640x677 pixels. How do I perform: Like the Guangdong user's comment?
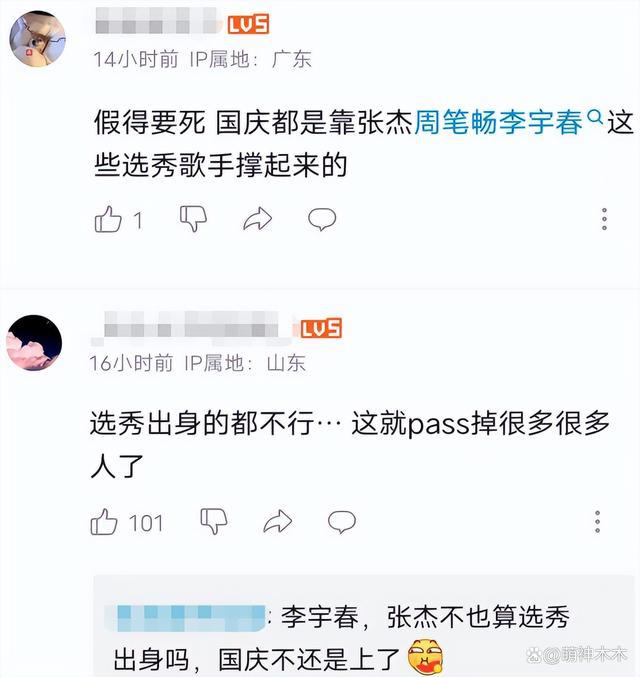108,219
